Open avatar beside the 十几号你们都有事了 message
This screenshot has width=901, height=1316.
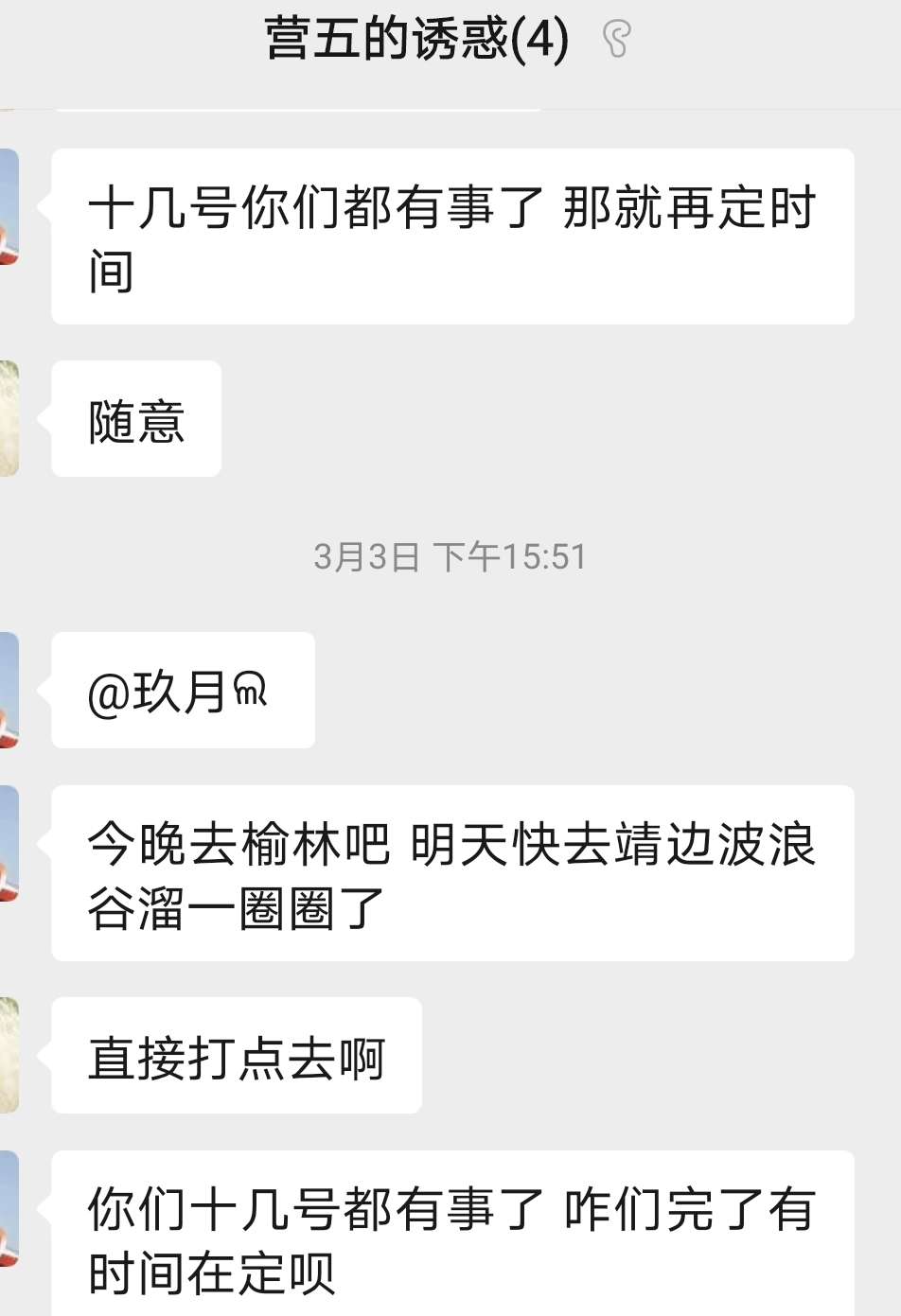[x=9, y=207]
